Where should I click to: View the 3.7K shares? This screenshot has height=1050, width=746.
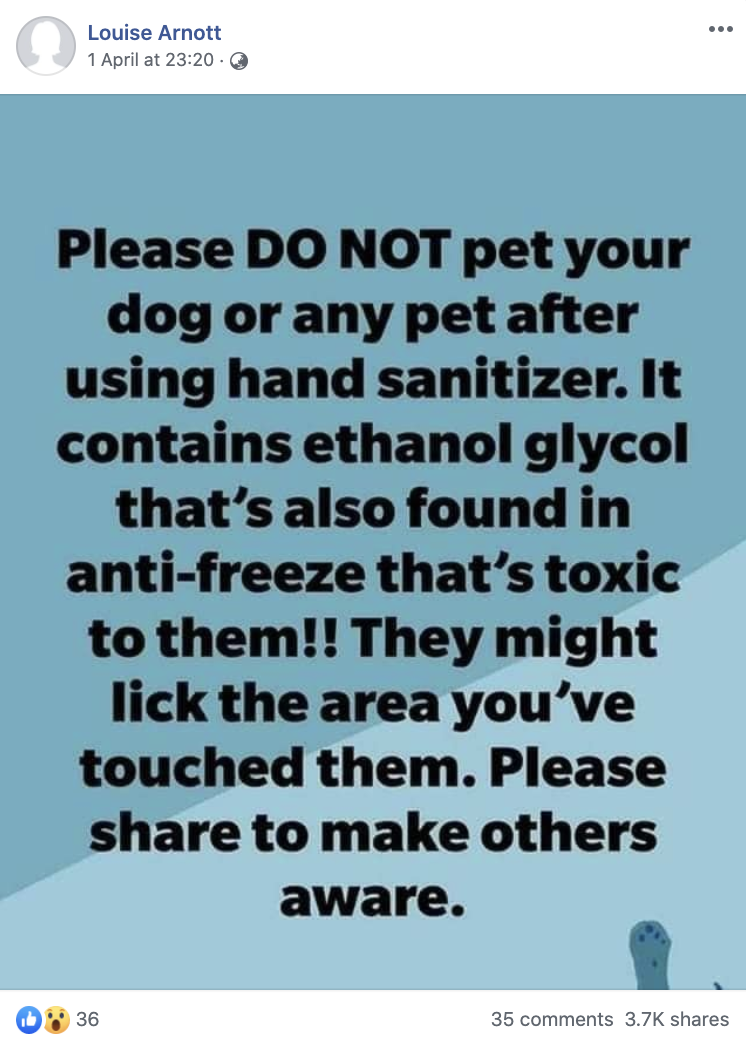tap(677, 1019)
